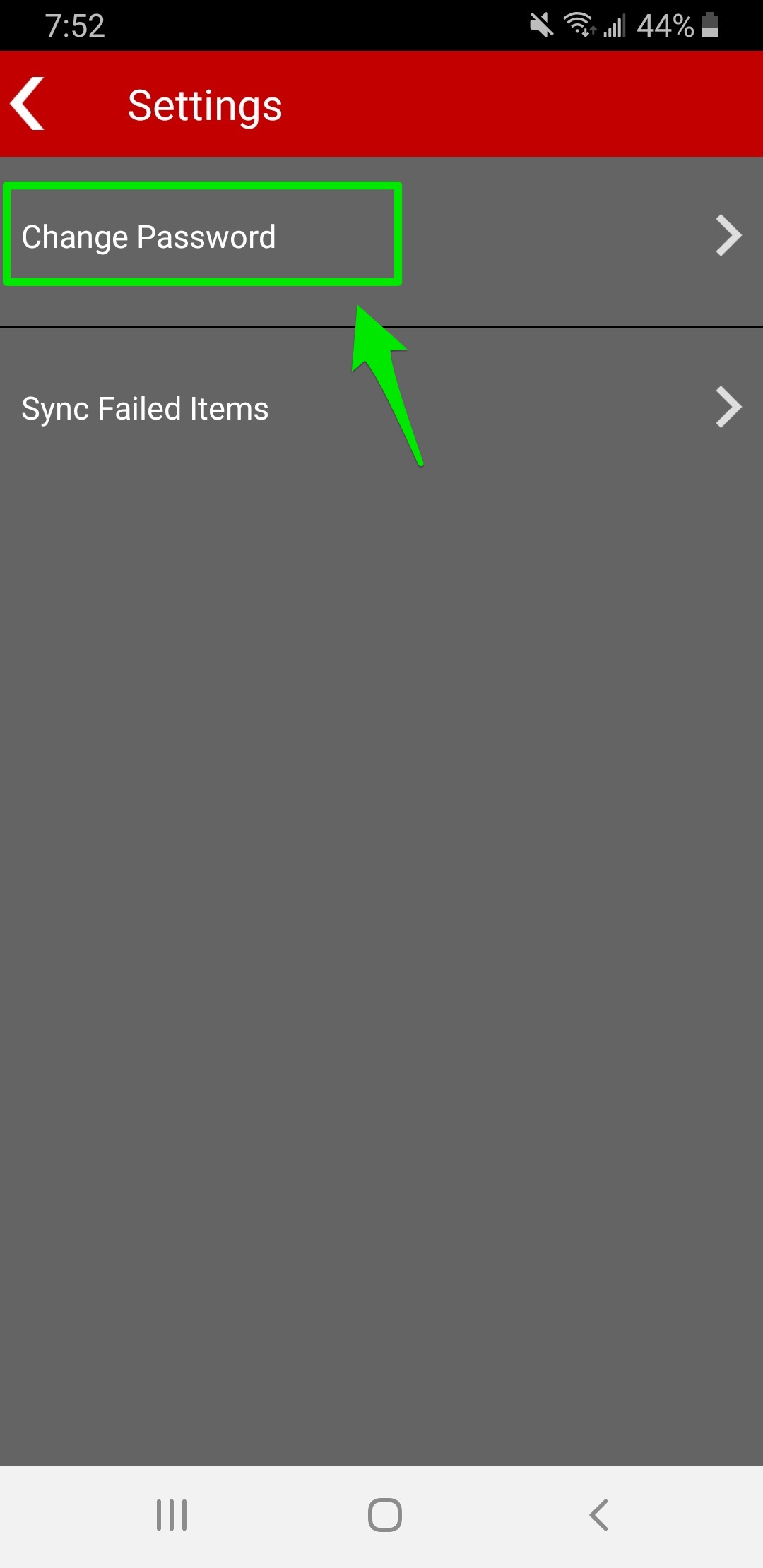
Task: Open Sync Failed Items
Action: click(381, 408)
